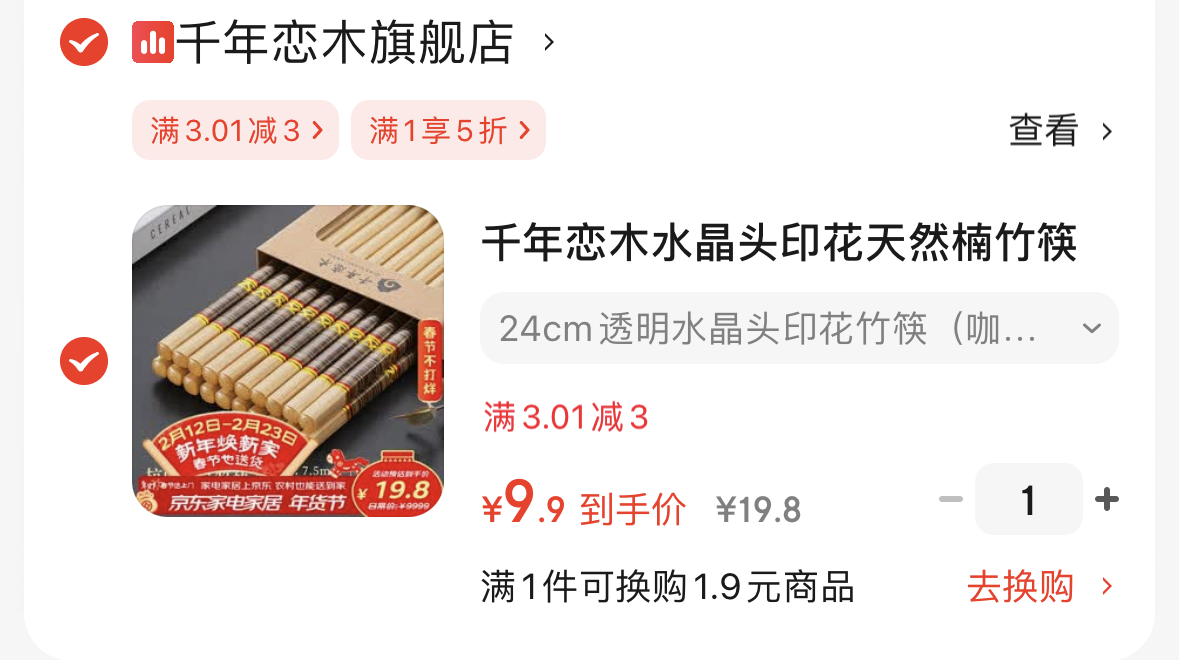The height and width of the screenshot is (660, 1179).
Task: Open 千年恋木水晶头印花天然楠竹筷 product details
Action: [x=779, y=243]
